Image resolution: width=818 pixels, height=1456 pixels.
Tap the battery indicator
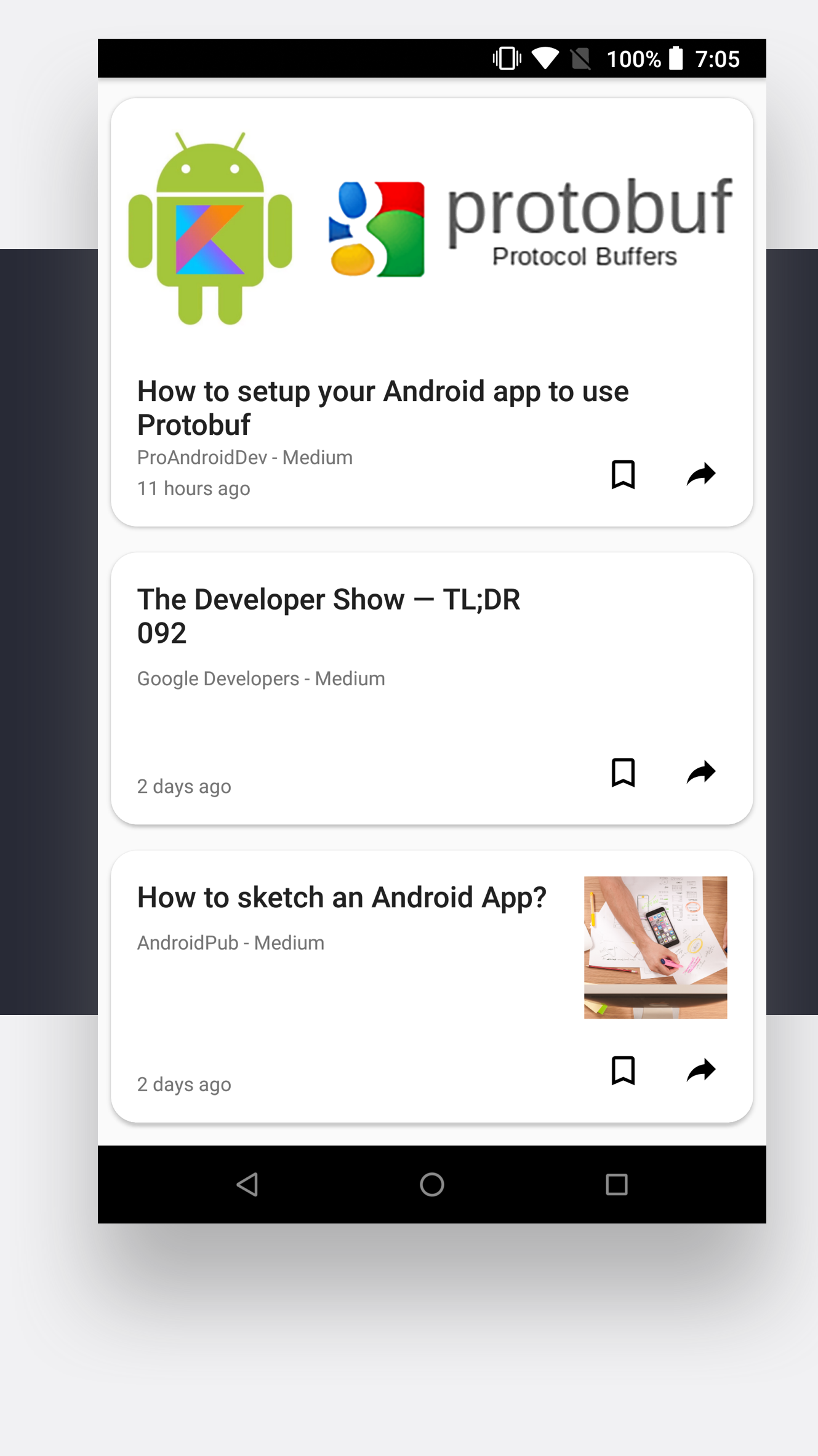[676, 58]
